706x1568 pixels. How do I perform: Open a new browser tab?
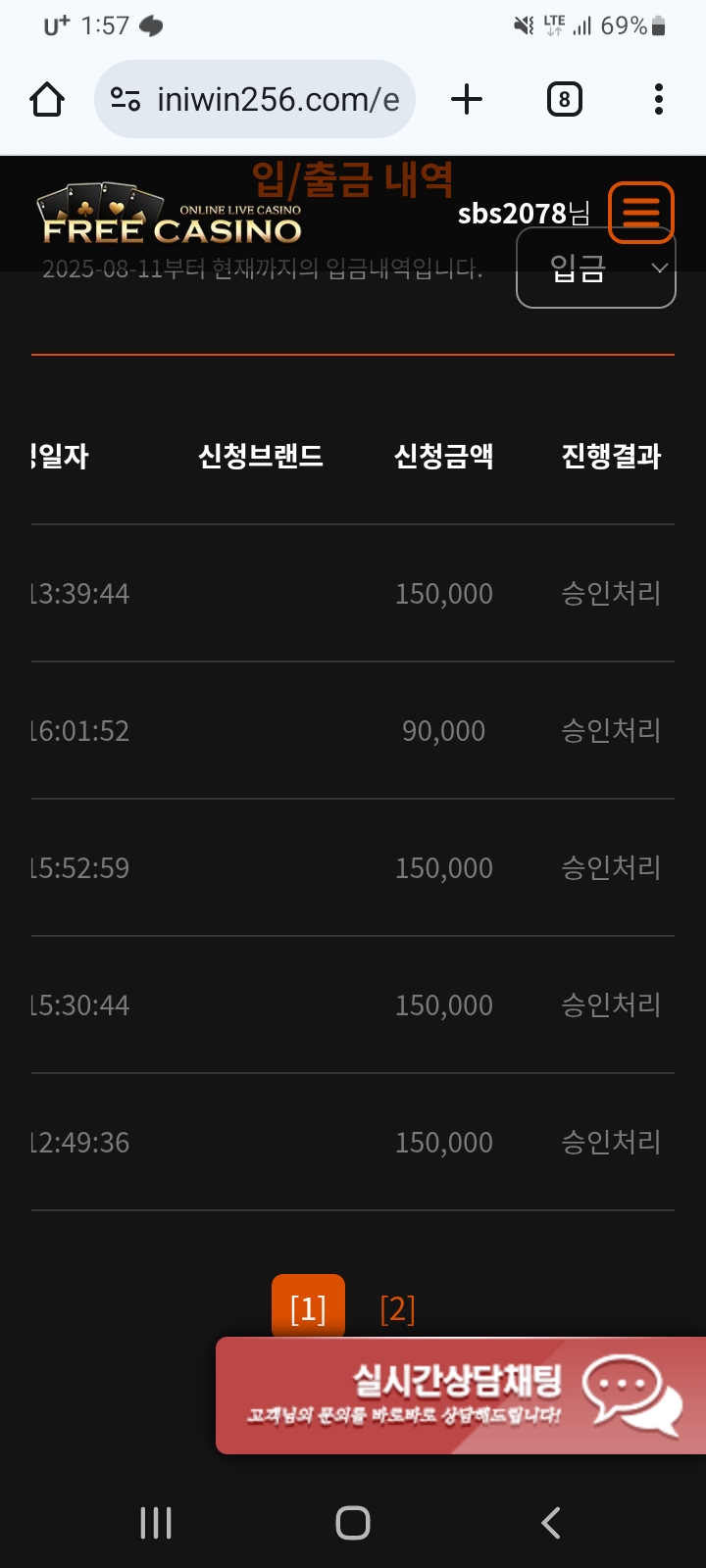pyautogui.click(x=467, y=99)
